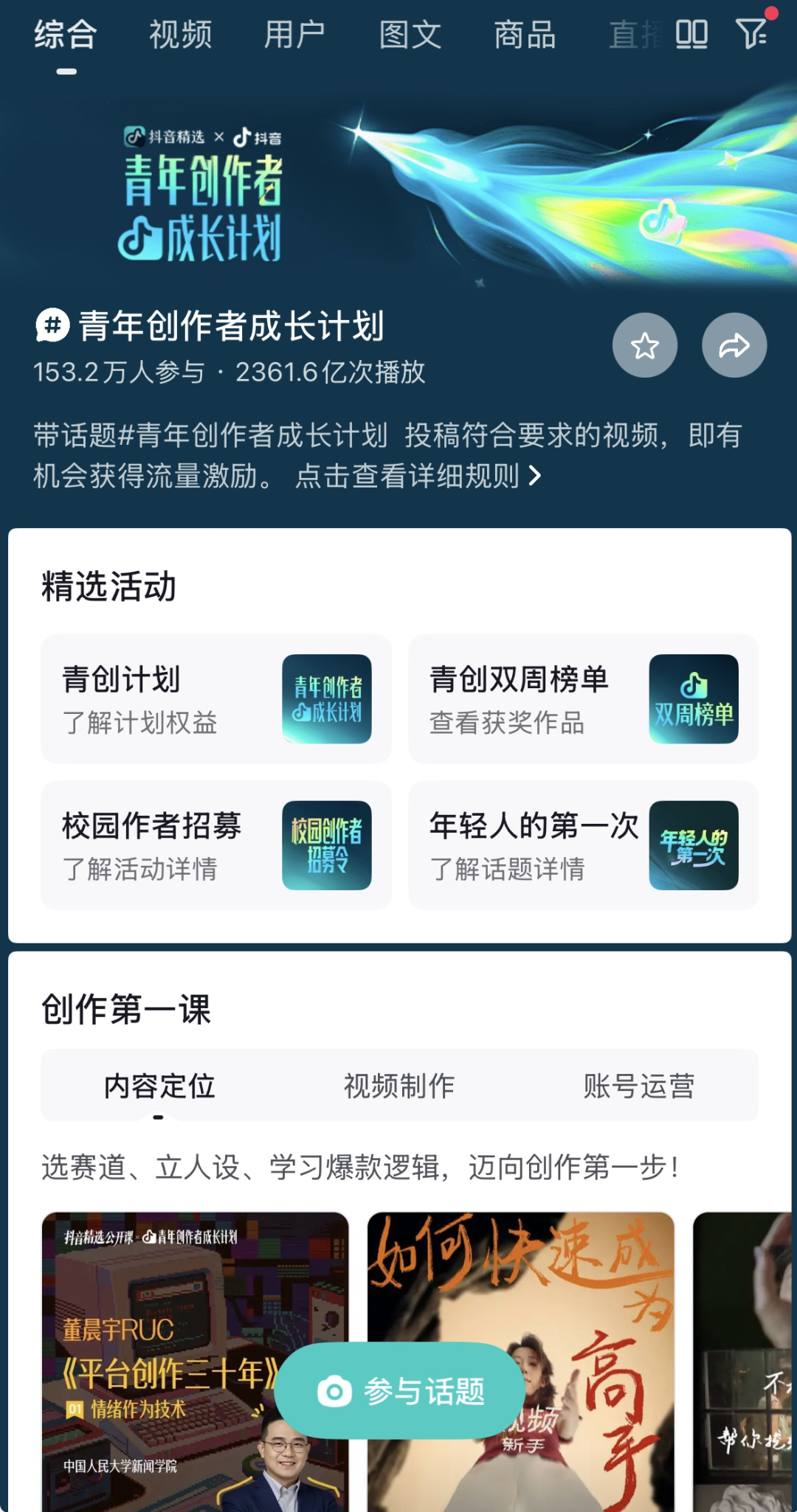797x1512 pixels.
Task: Open the 青创计划 card
Action: pos(215,698)
